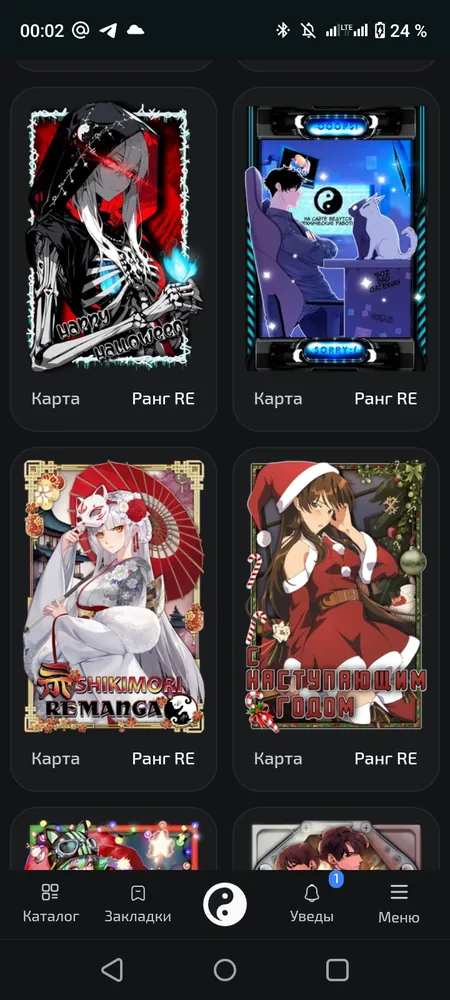This screenshot has height=1000, width=450.
Task: Tap the yin-yang home button
Action: 225,904
